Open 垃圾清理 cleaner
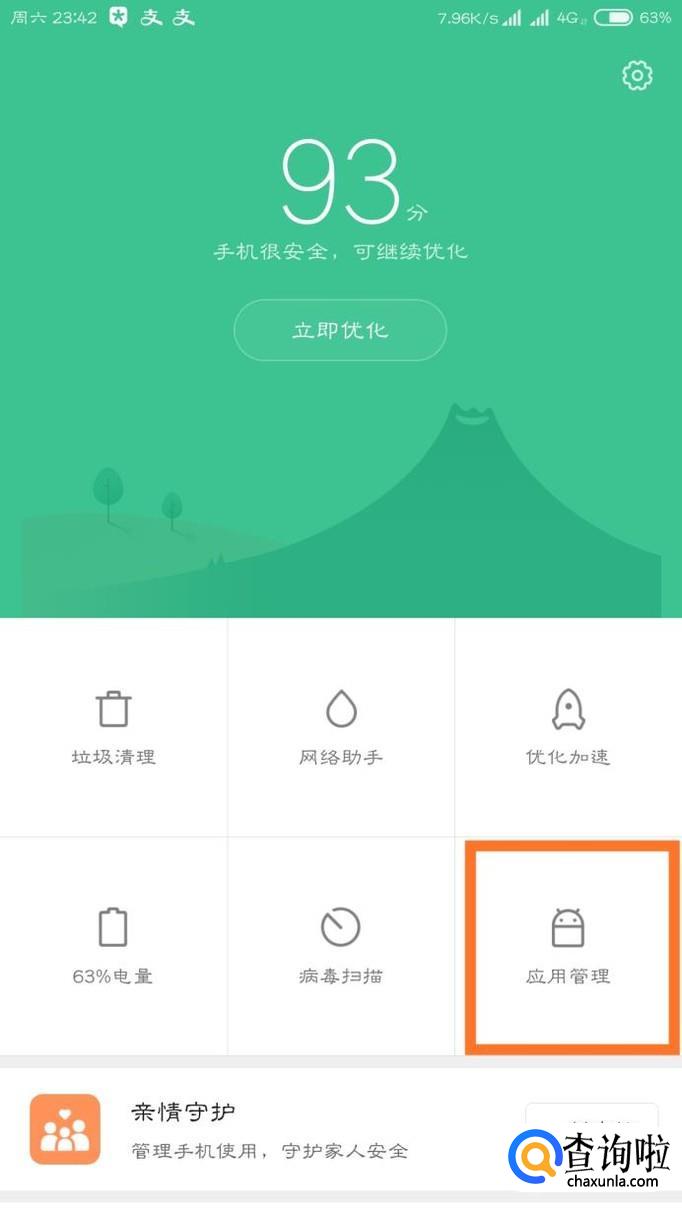This screenshot has width=682, height=1212. [113, 727]
